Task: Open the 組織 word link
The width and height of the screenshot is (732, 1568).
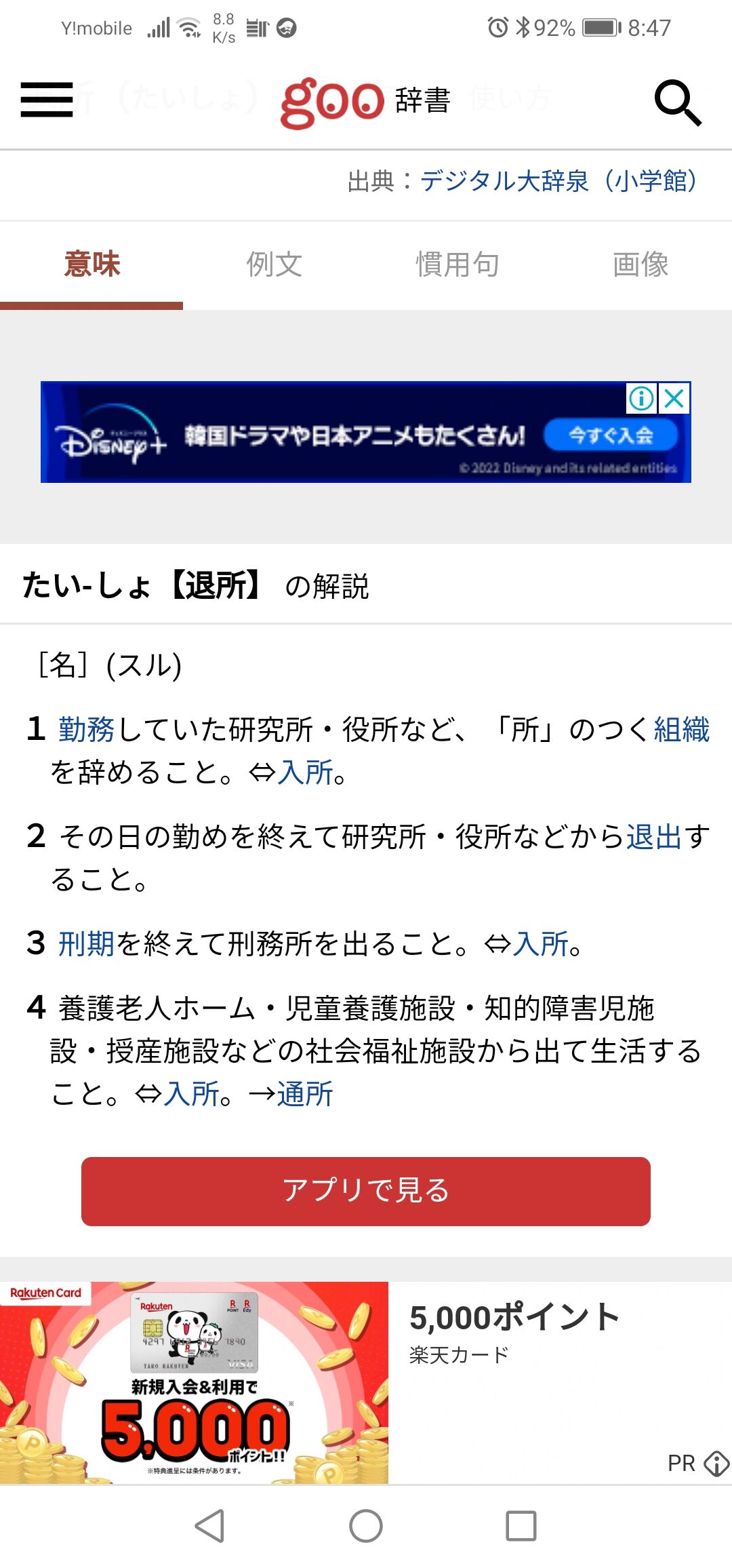Action: pyautogui.click(x=682, y=730)
